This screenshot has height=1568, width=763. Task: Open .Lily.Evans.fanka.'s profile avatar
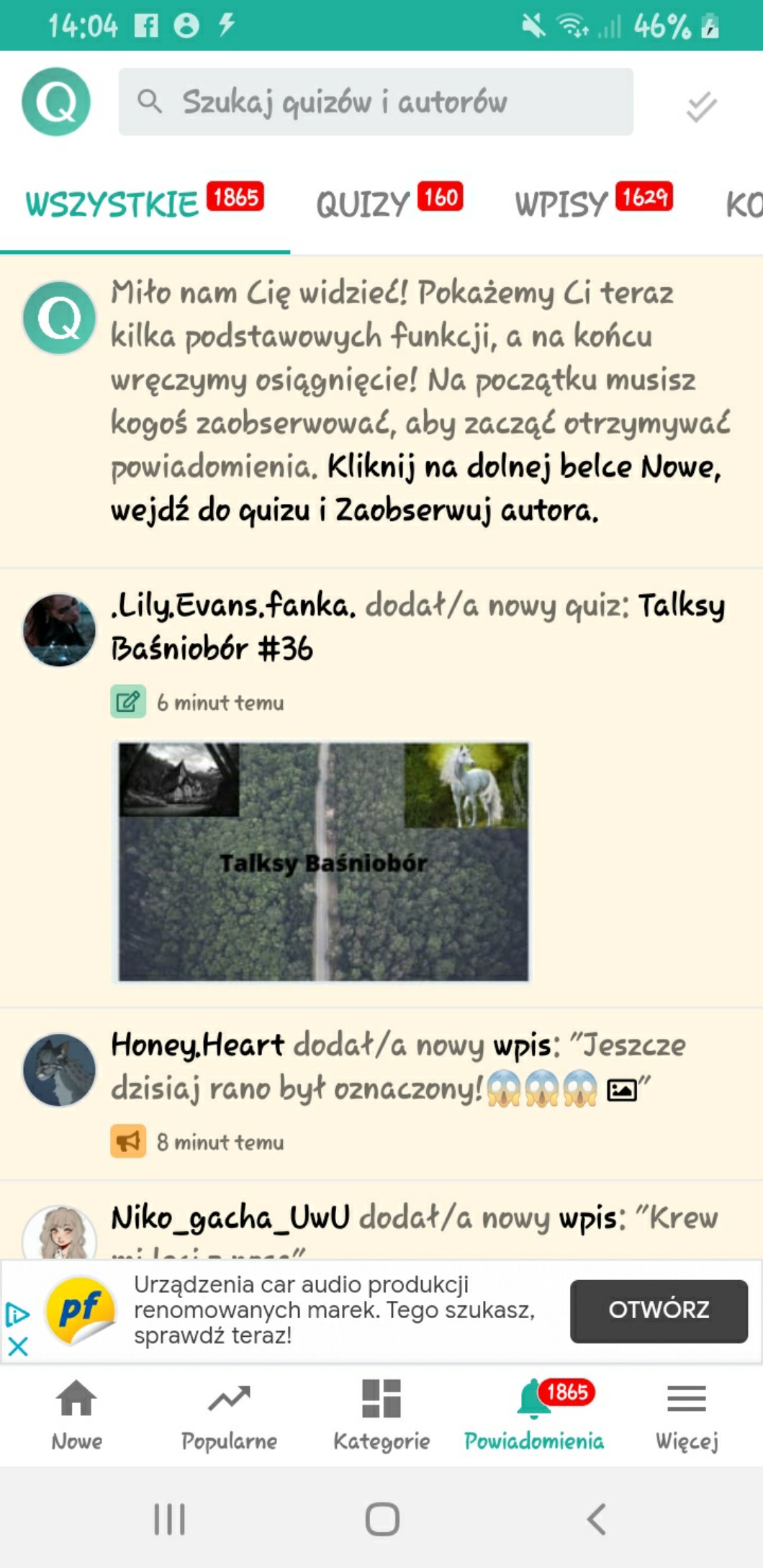point(59,630)
